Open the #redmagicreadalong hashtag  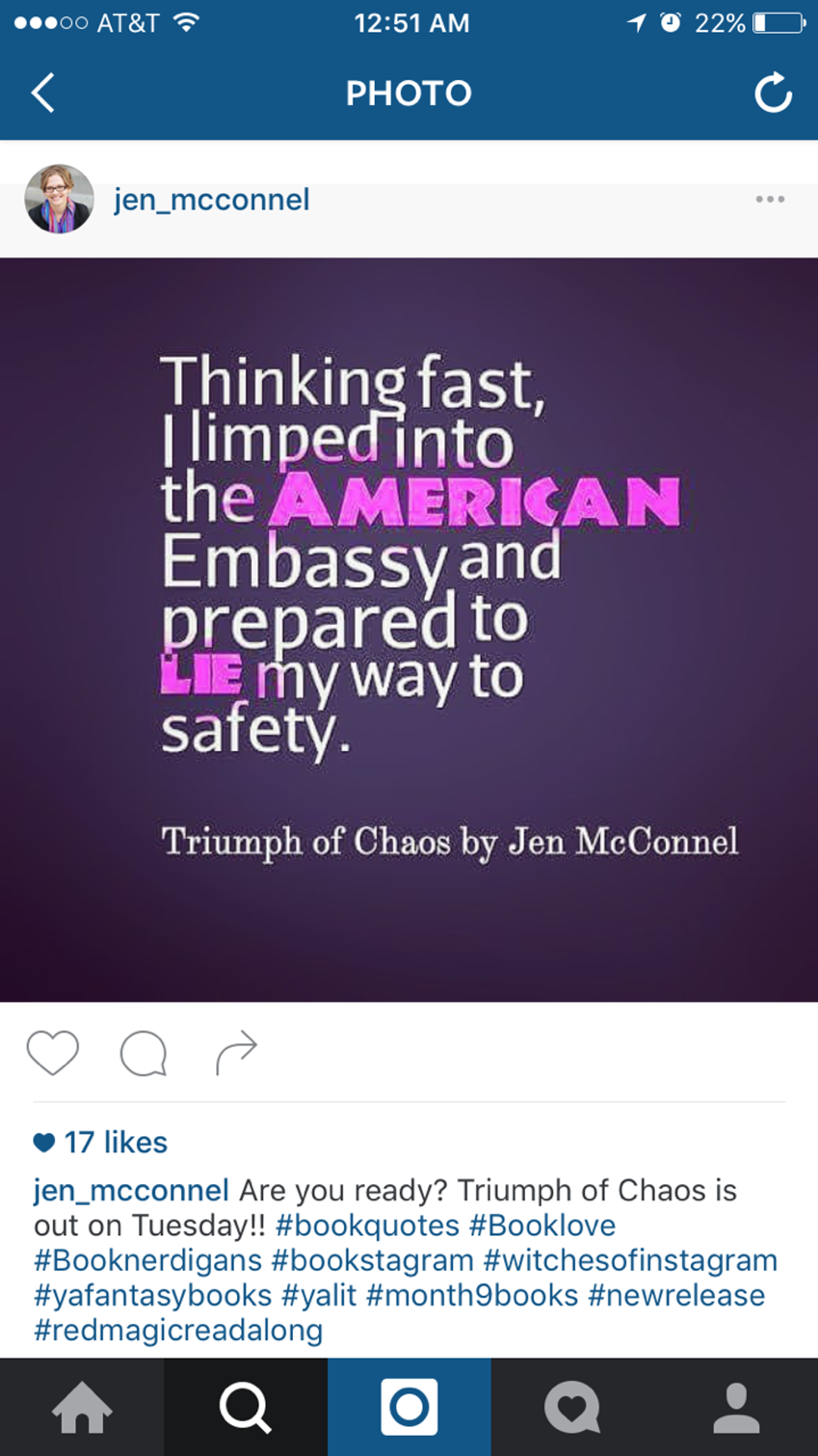pyautogui.click(x=178, y=1330)
